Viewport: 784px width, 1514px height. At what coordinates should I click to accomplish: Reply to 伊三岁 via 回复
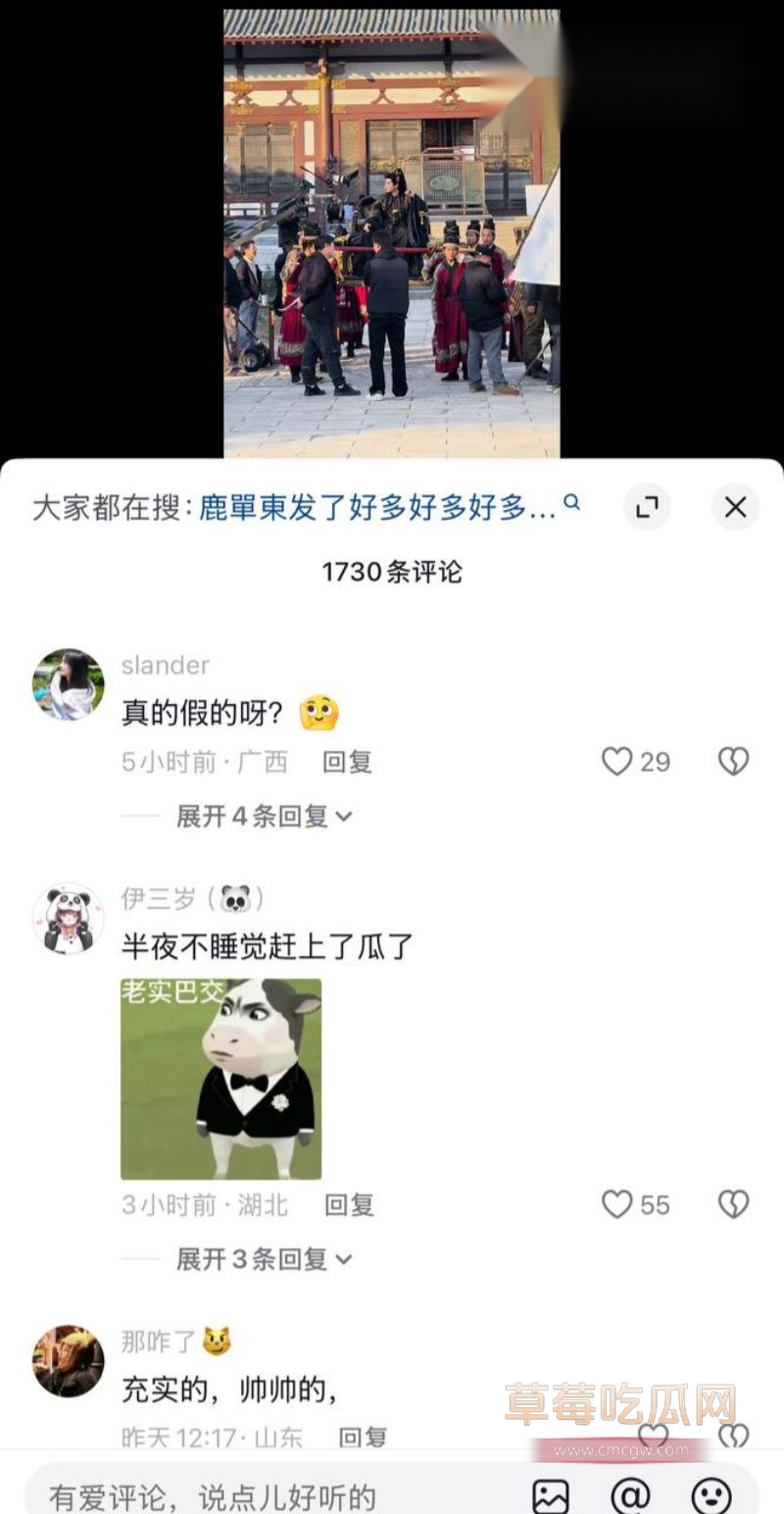click(x=350, y=1204)
